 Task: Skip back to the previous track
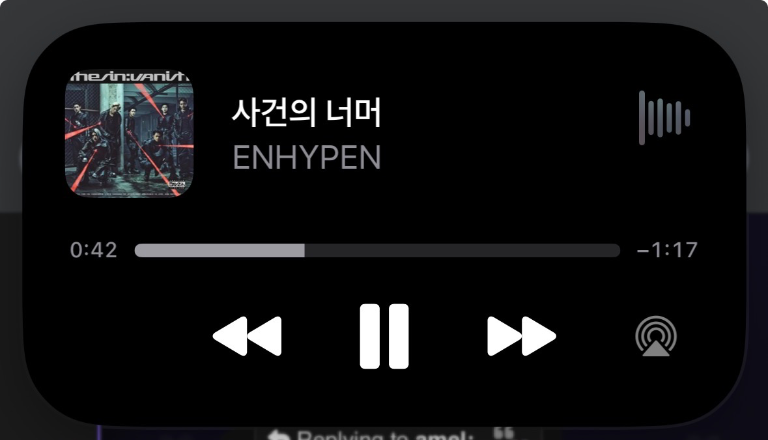pyautogui.click(x=248, y=336)
